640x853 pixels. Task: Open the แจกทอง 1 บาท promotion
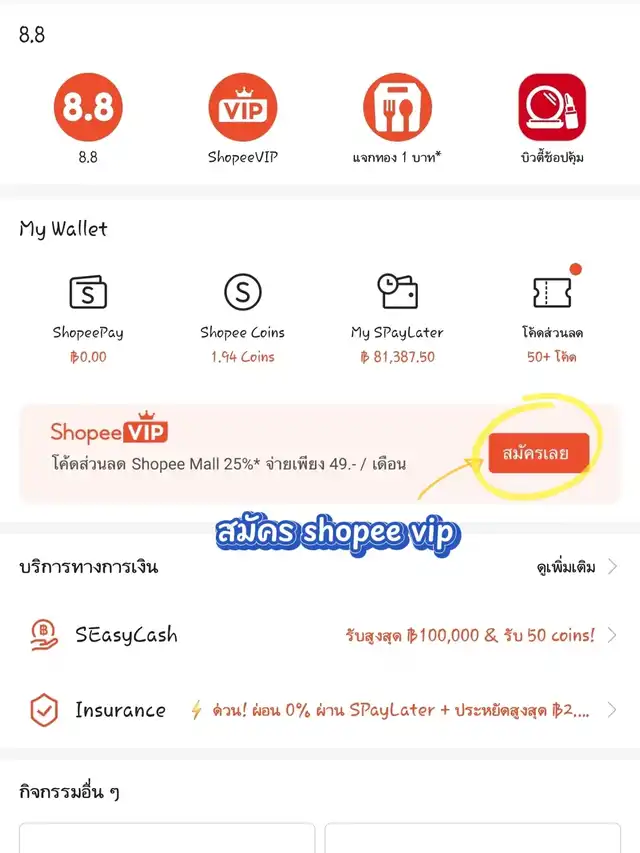[397, 108]
